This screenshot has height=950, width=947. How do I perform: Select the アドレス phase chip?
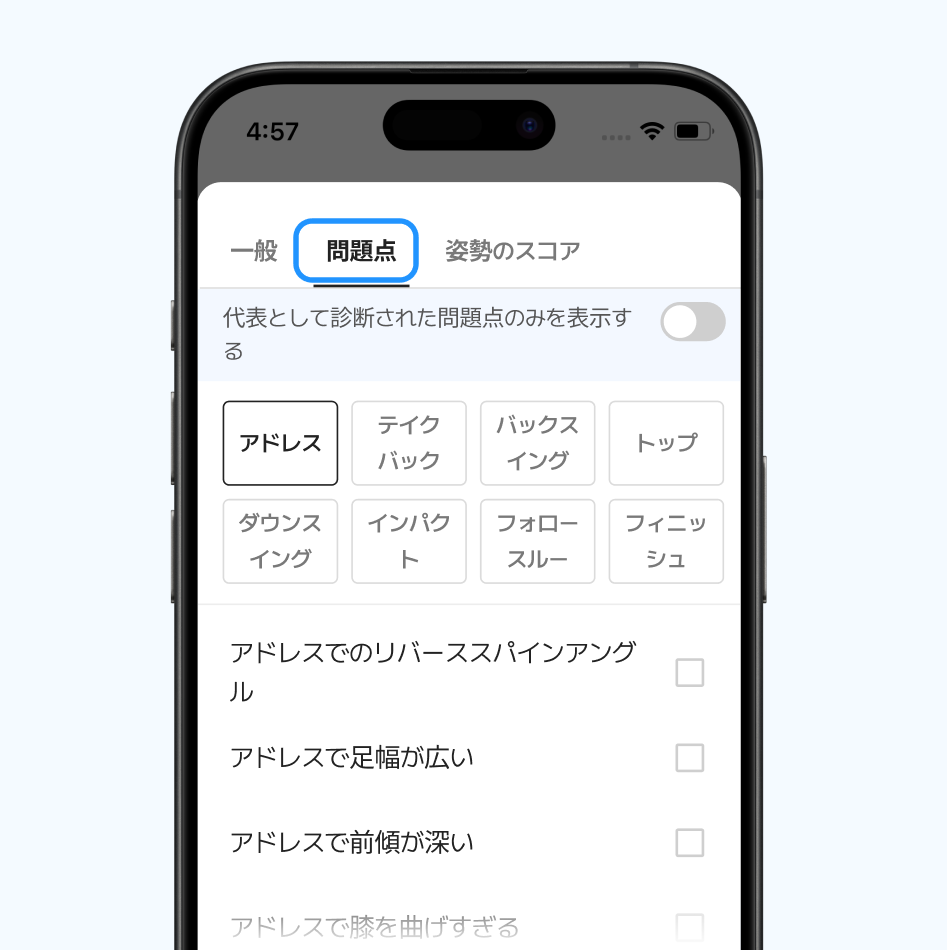click(280, 443)
